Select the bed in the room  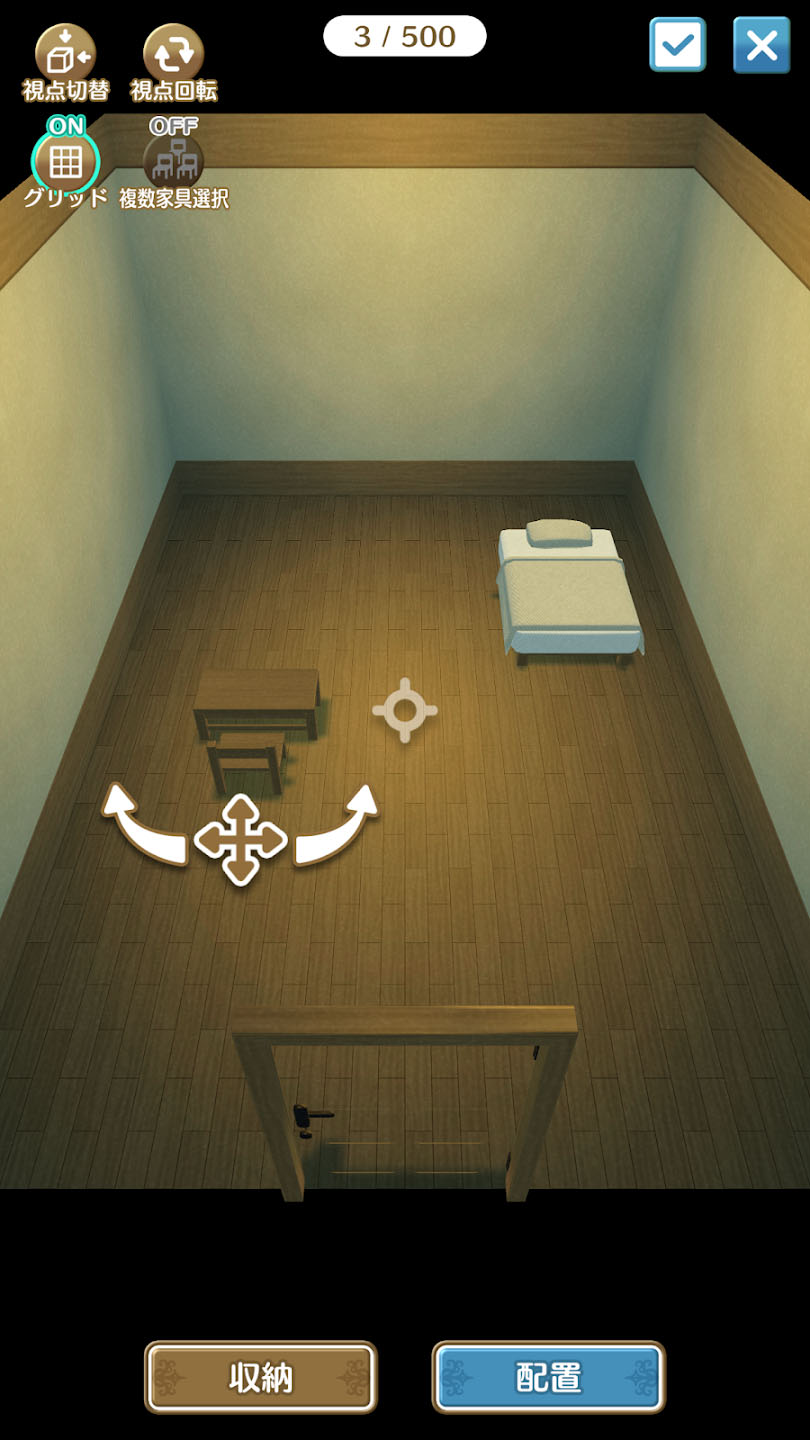(569, 592)
